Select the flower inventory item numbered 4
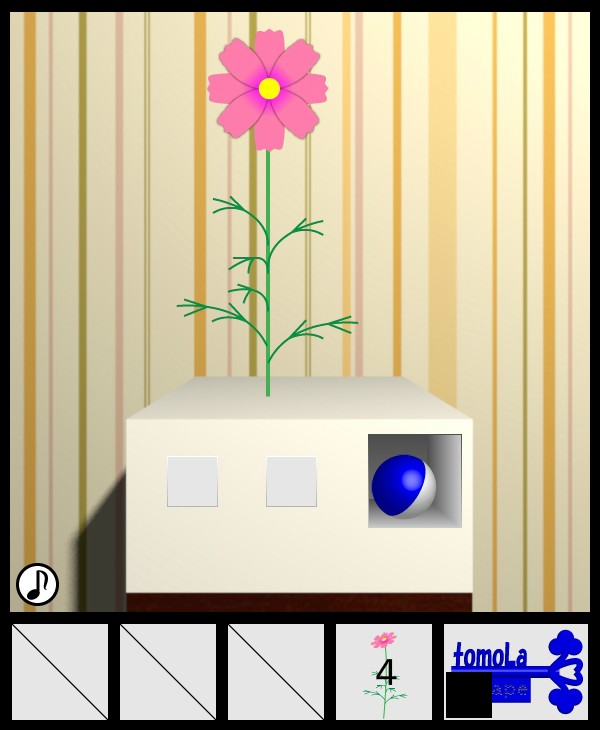The height and width of the screenshot is (730, 600). click(384, 671)
